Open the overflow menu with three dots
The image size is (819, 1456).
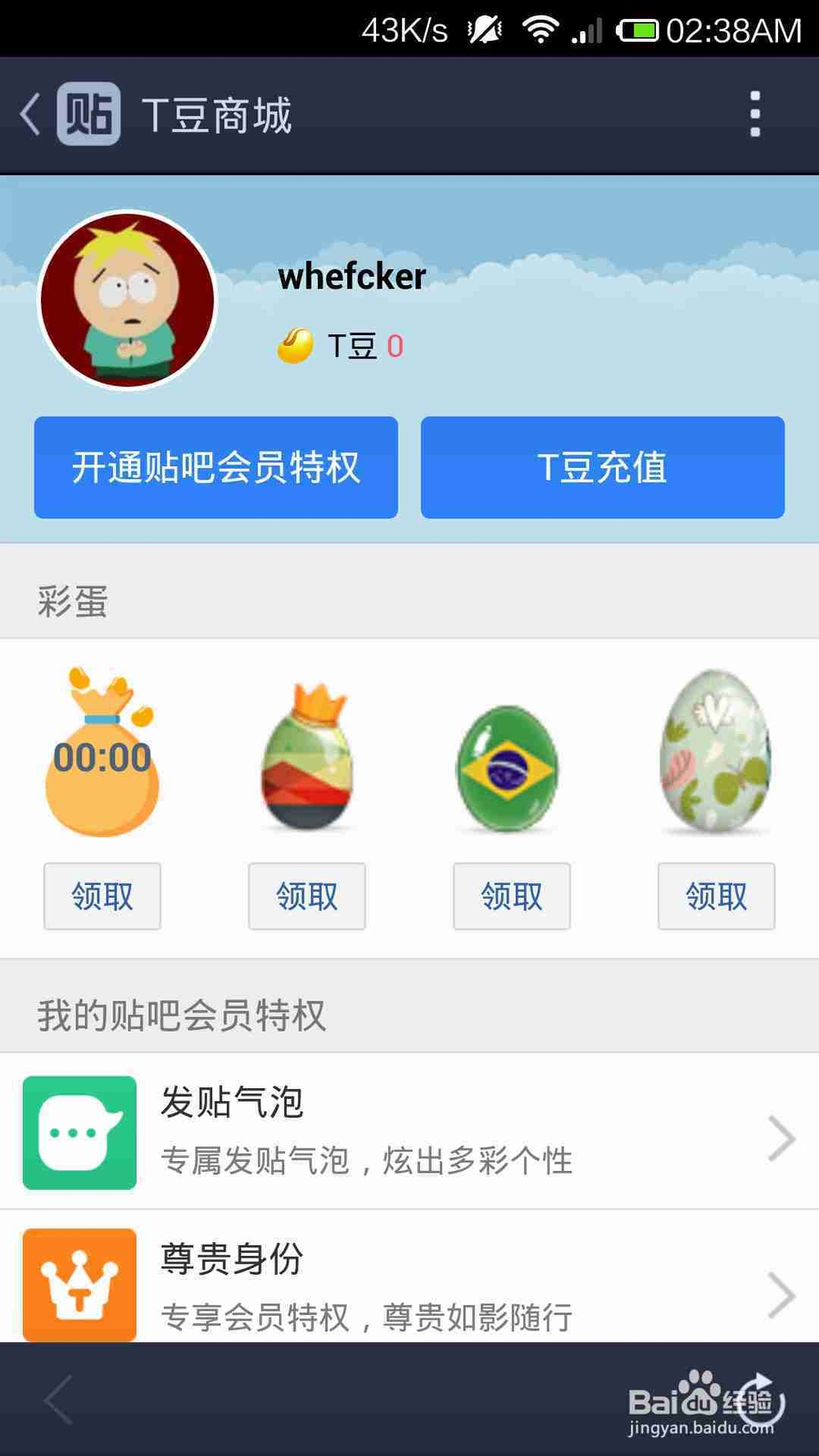coord(755,114)
